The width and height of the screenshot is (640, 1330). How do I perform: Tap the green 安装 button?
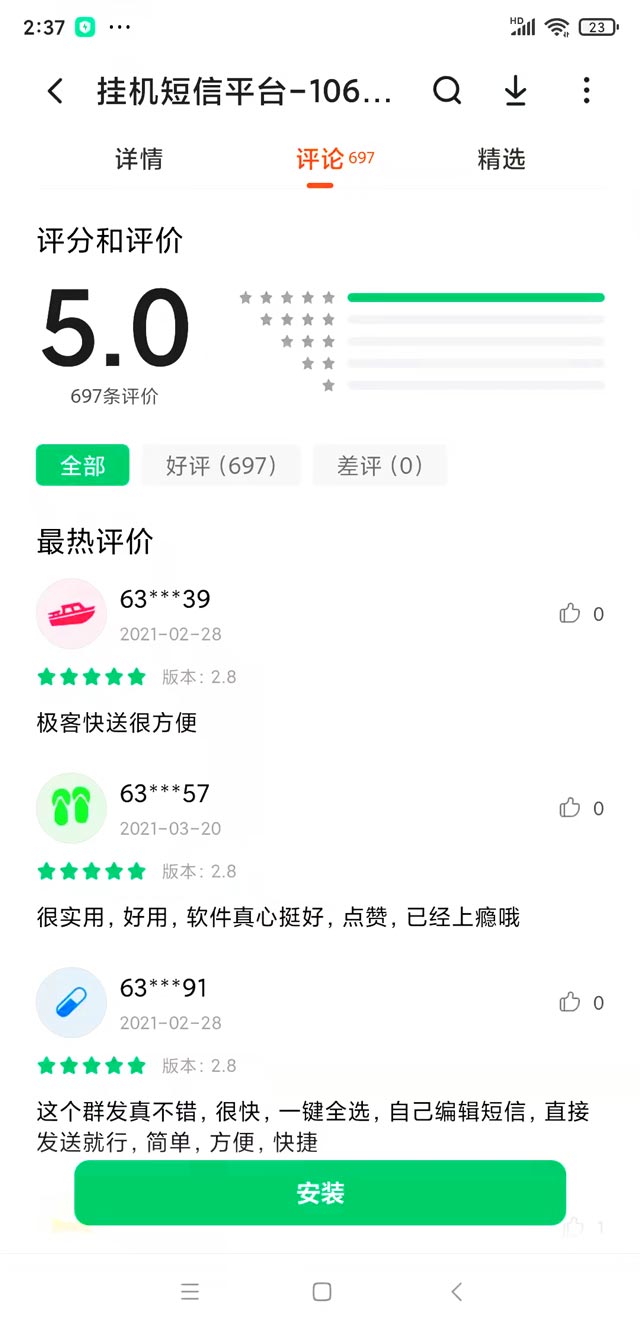pos(320,1192)
